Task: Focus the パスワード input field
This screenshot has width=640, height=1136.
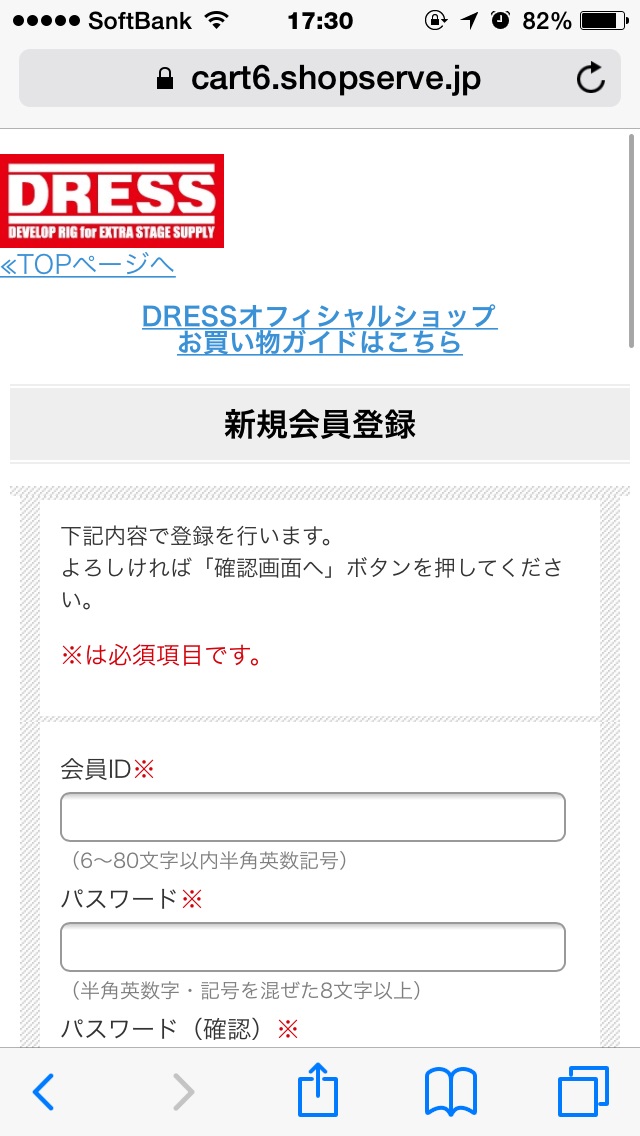Action: point(312,947)
